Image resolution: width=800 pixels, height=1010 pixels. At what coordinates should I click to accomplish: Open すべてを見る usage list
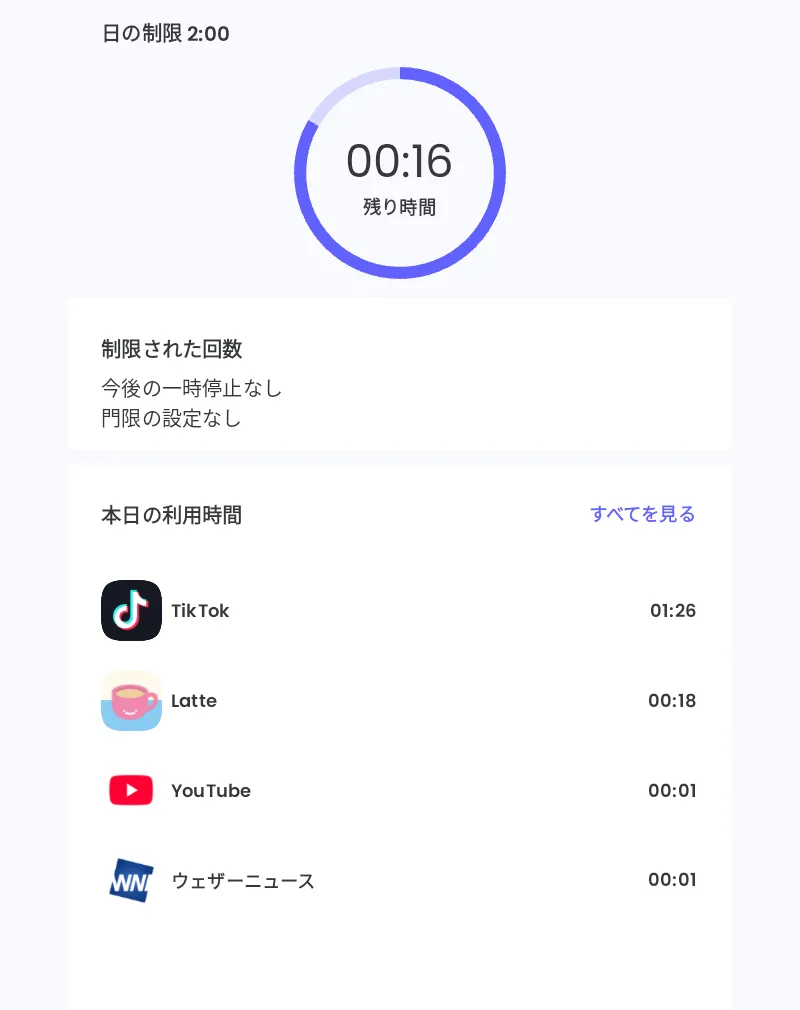pos(642,514)
